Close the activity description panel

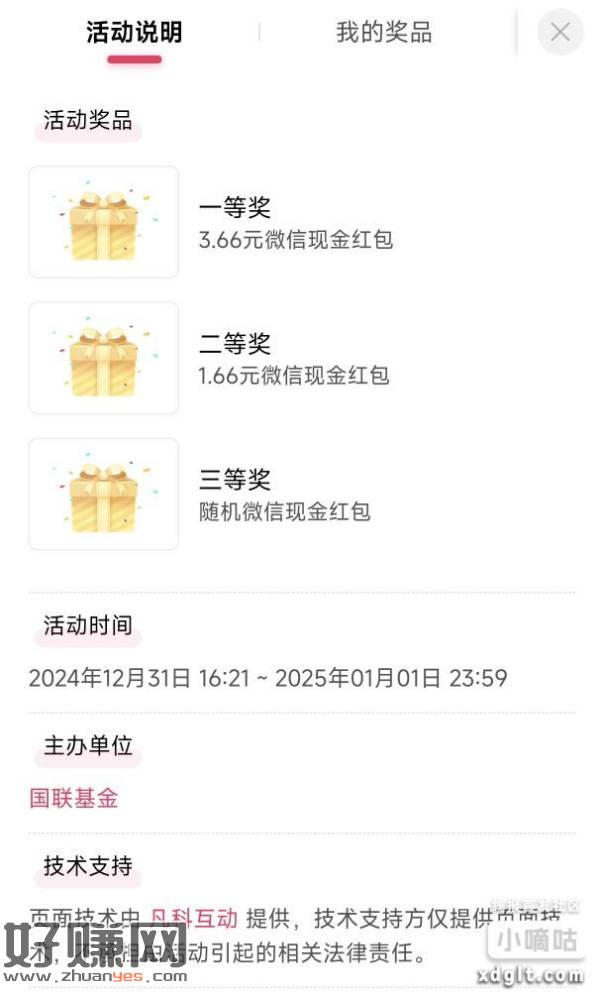click(560, 32)
